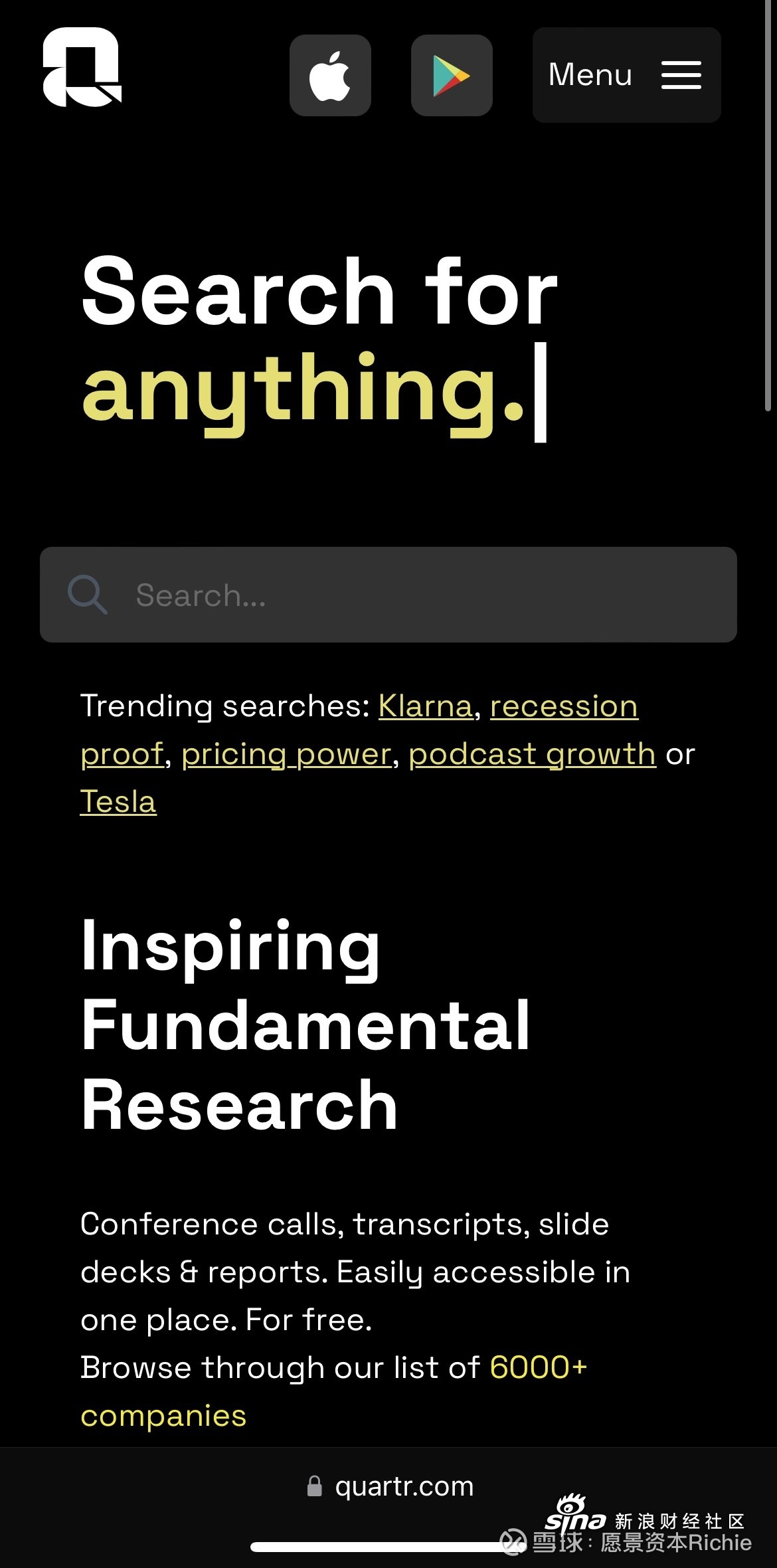Screen dimensions: 777x1568
Task: Open the podcast growth trending search
Action: tap(532, 755)
